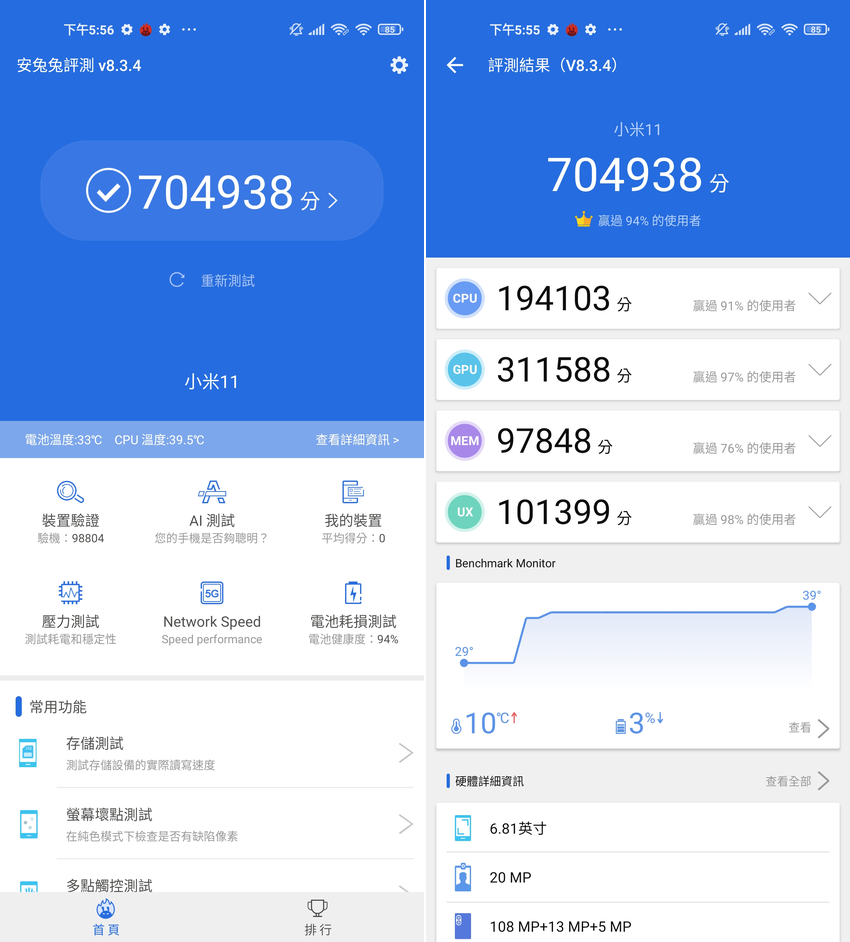The image size is (850, 942).
Task: Expand the UX score details
Action: (x=819, y=511)
